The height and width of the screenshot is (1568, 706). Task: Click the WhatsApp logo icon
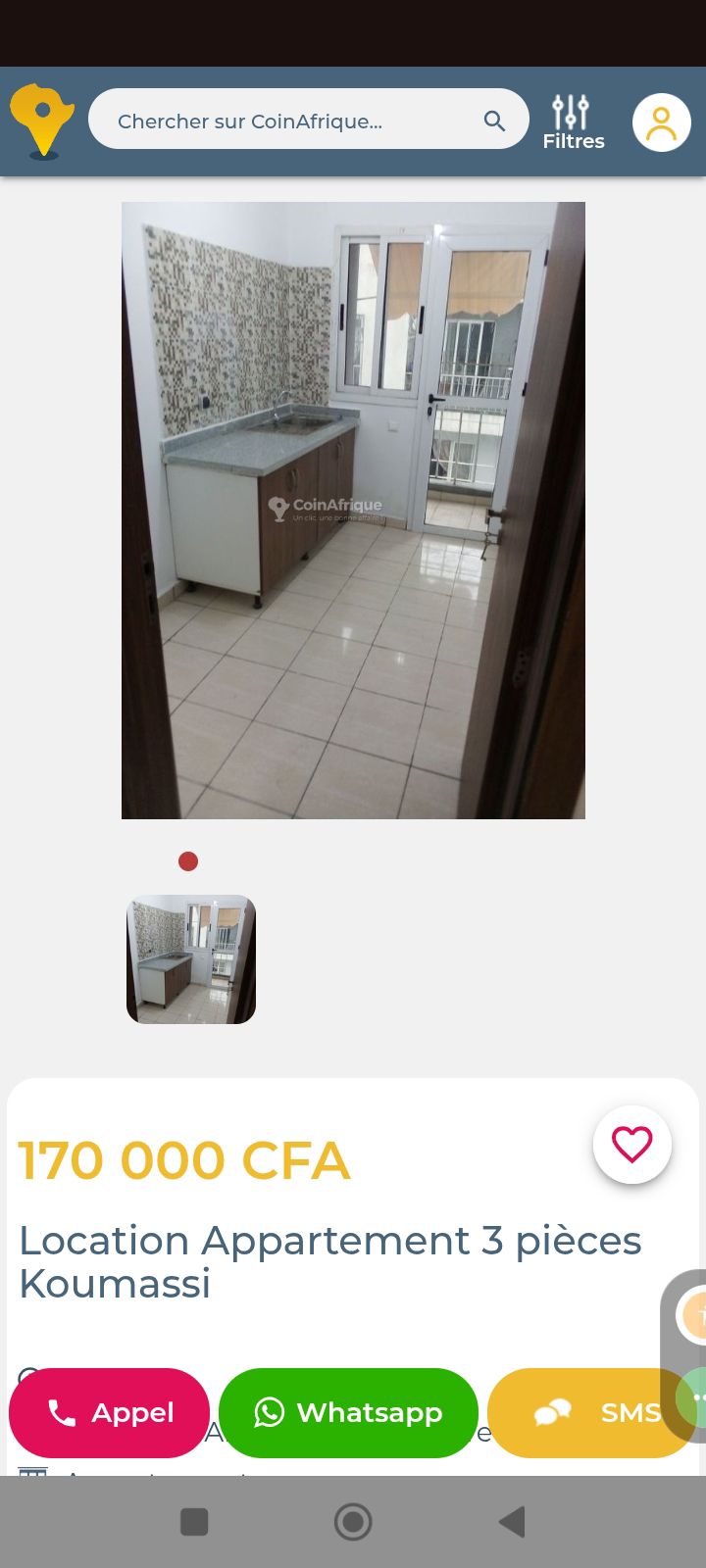pos(268,1413)
